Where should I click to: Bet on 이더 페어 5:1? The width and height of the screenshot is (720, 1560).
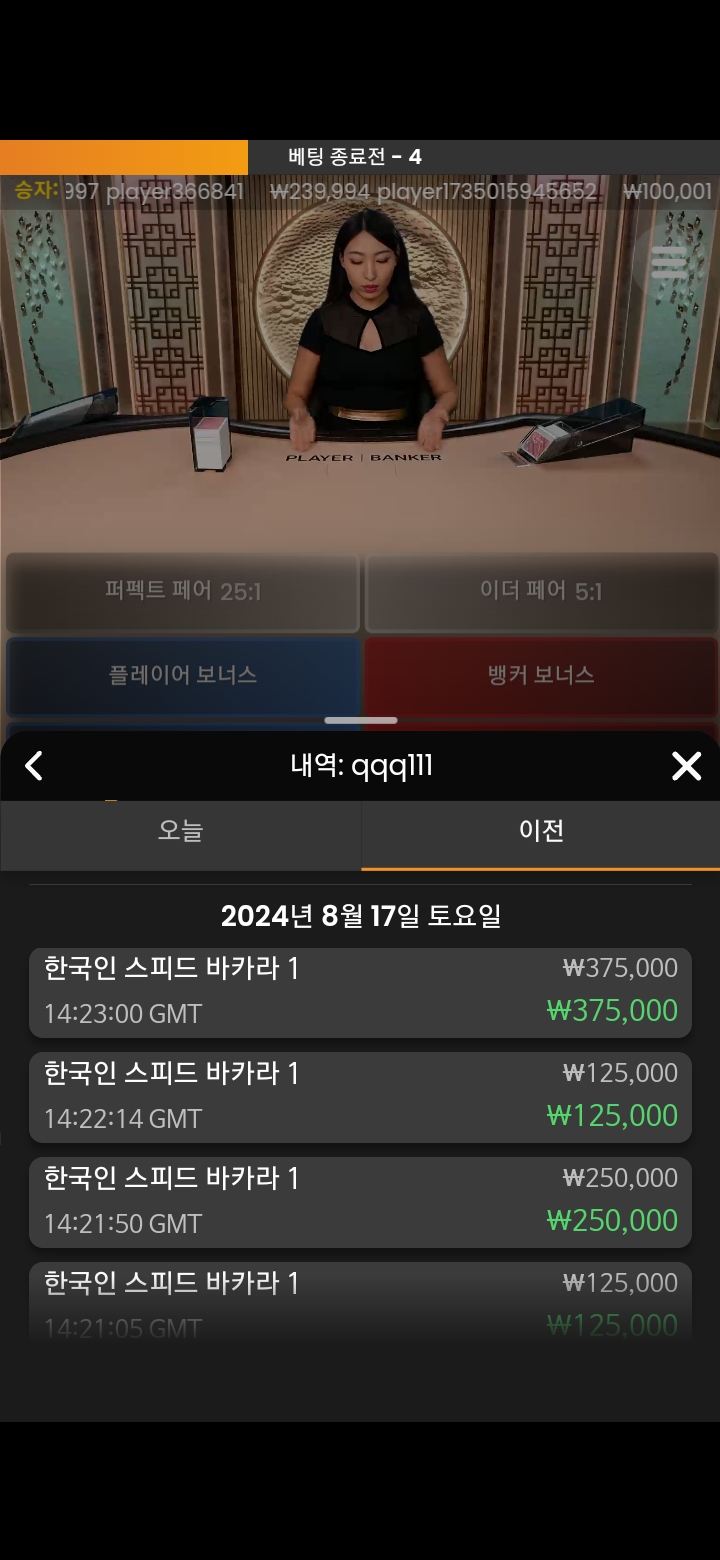[x=541, y=592]
